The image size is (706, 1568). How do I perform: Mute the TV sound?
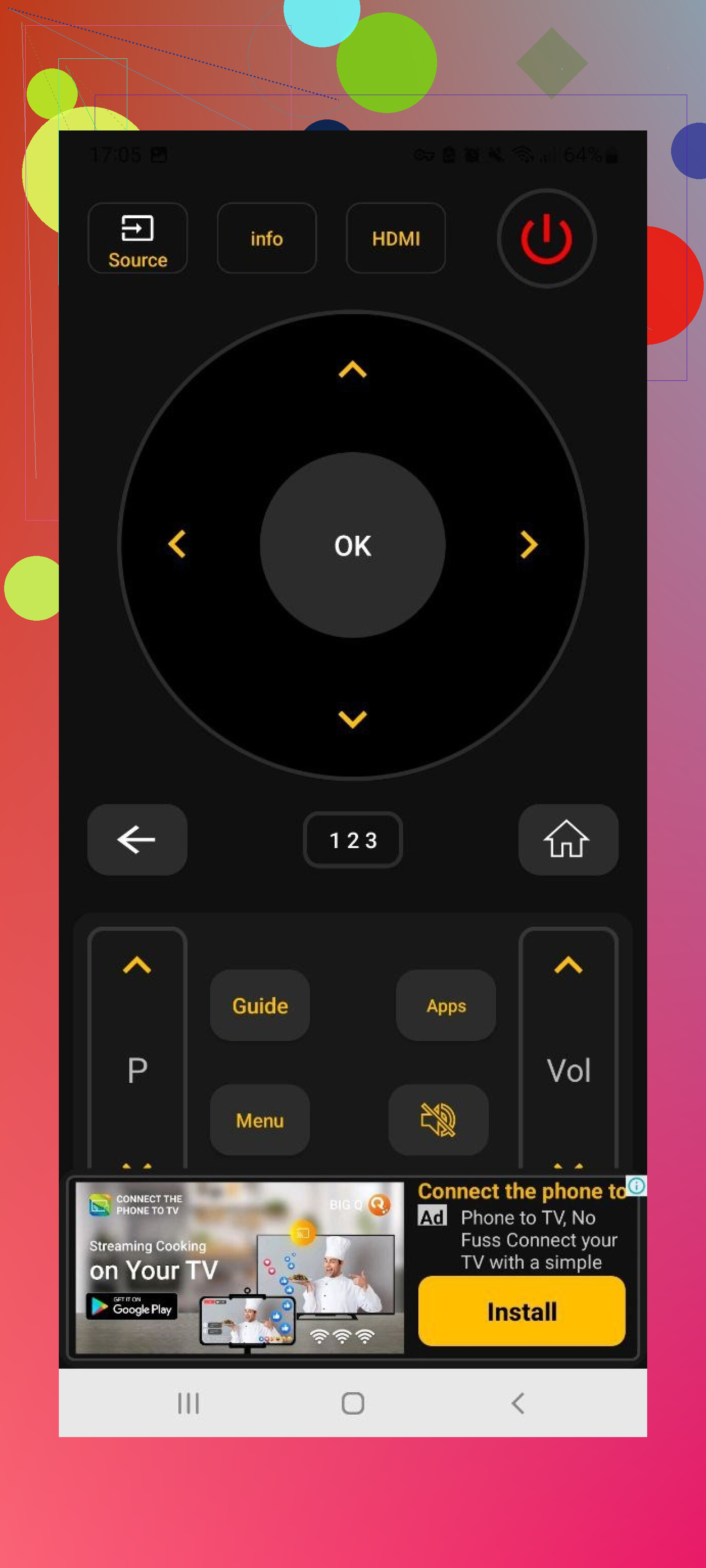click(438, 1120)
